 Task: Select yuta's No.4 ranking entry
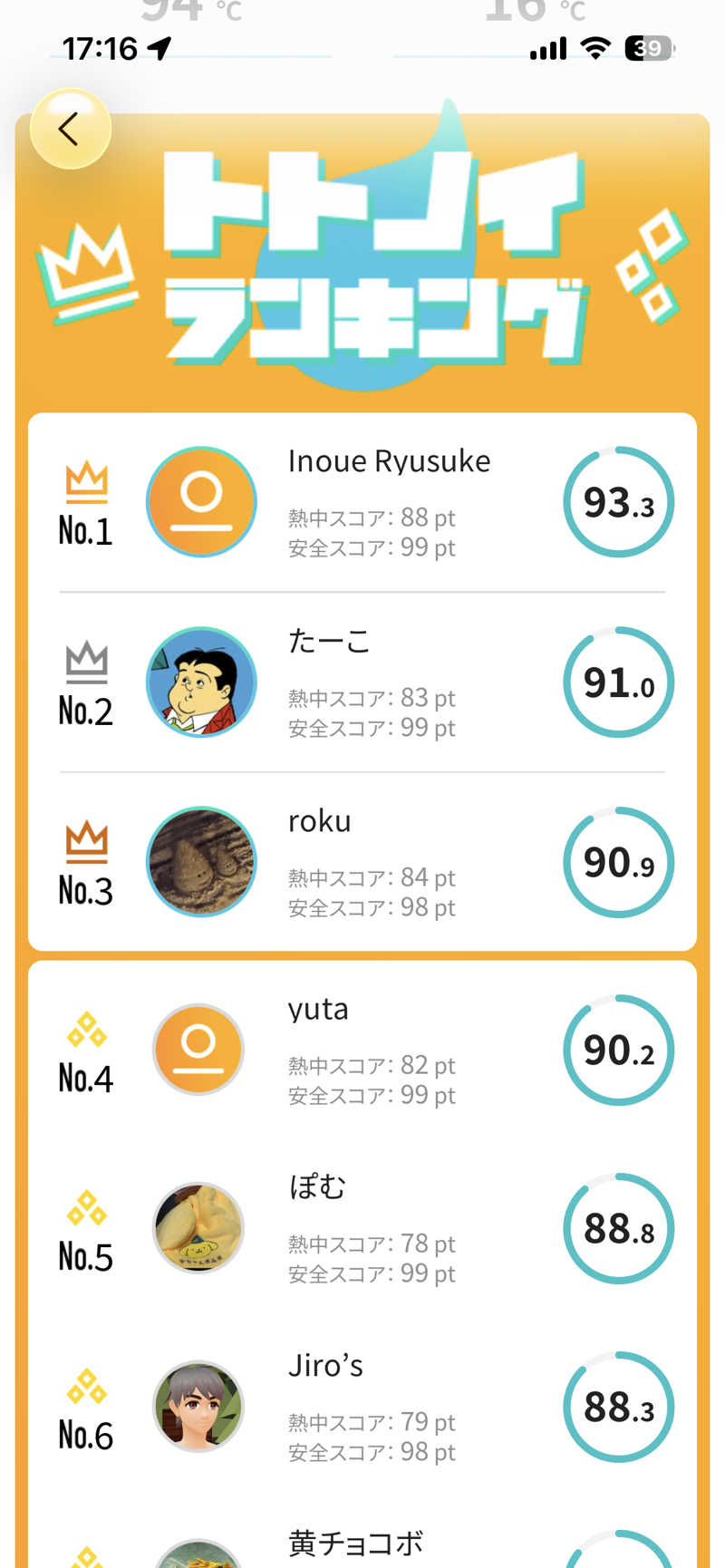[x=362, y=1050]
